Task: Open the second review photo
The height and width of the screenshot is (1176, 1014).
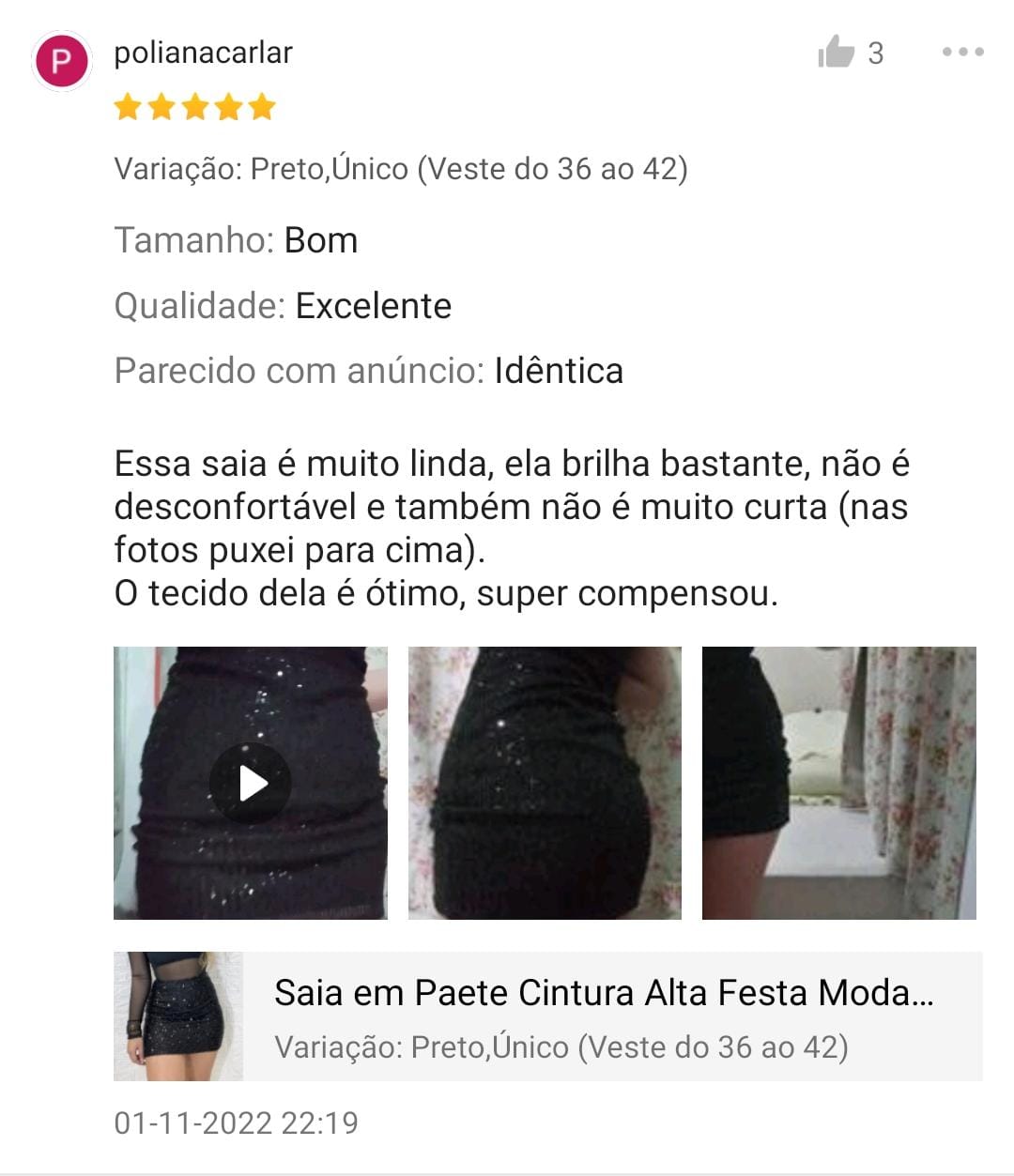Action: coord(545,783)
